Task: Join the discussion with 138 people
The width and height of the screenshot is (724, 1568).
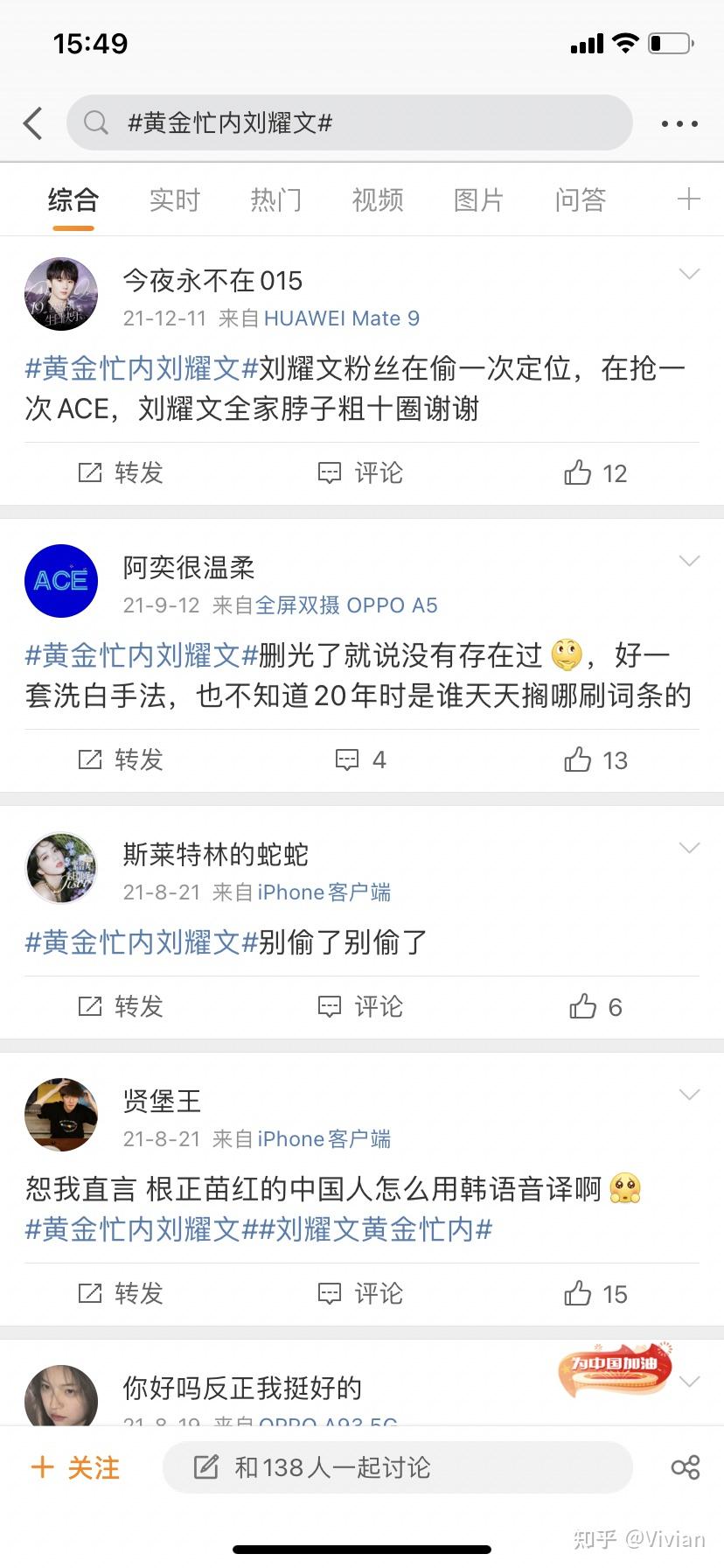Action: [397, 1467]
